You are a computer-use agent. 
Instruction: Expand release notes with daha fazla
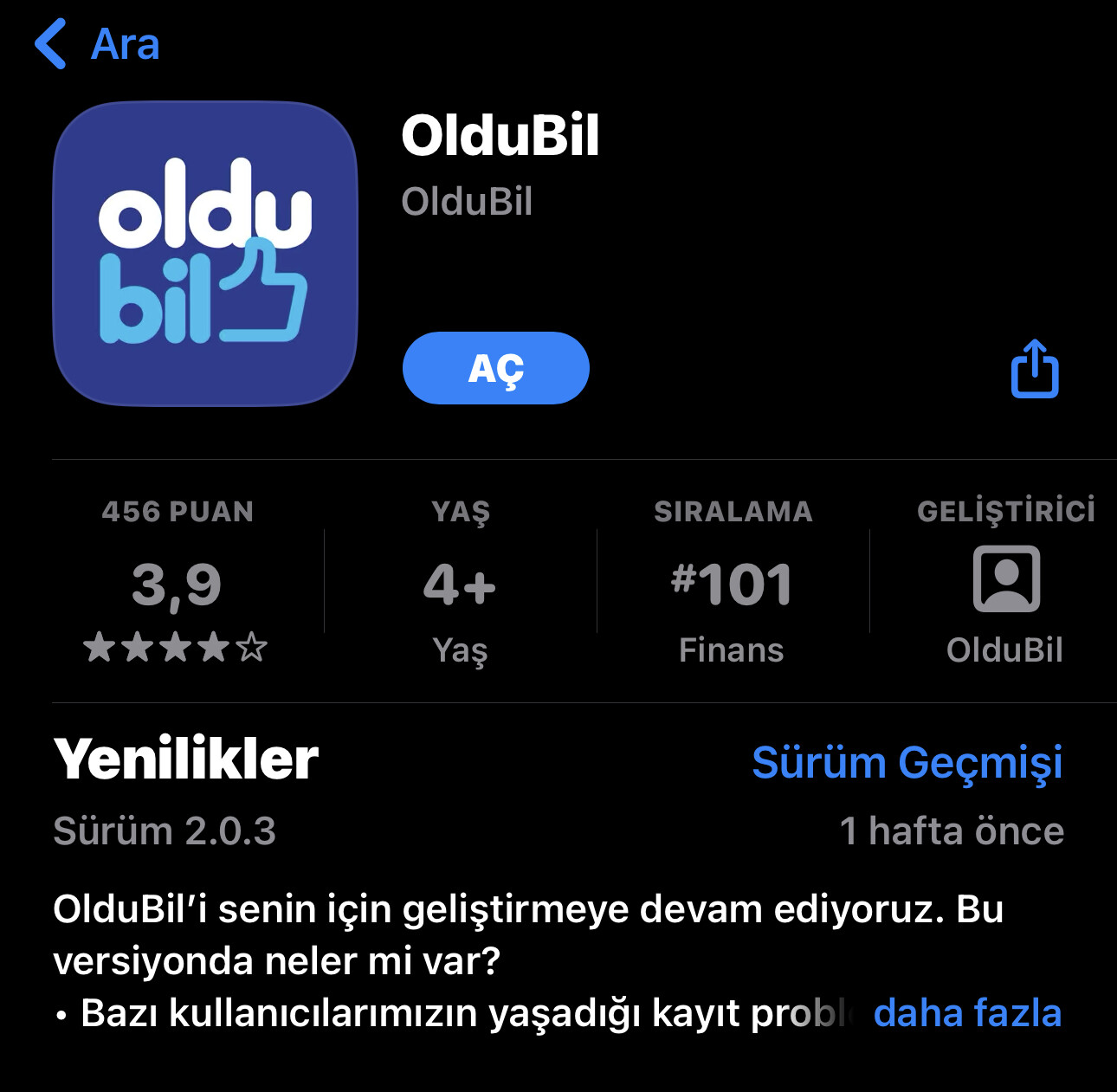pyautogui.click(x=966, y=1012)
